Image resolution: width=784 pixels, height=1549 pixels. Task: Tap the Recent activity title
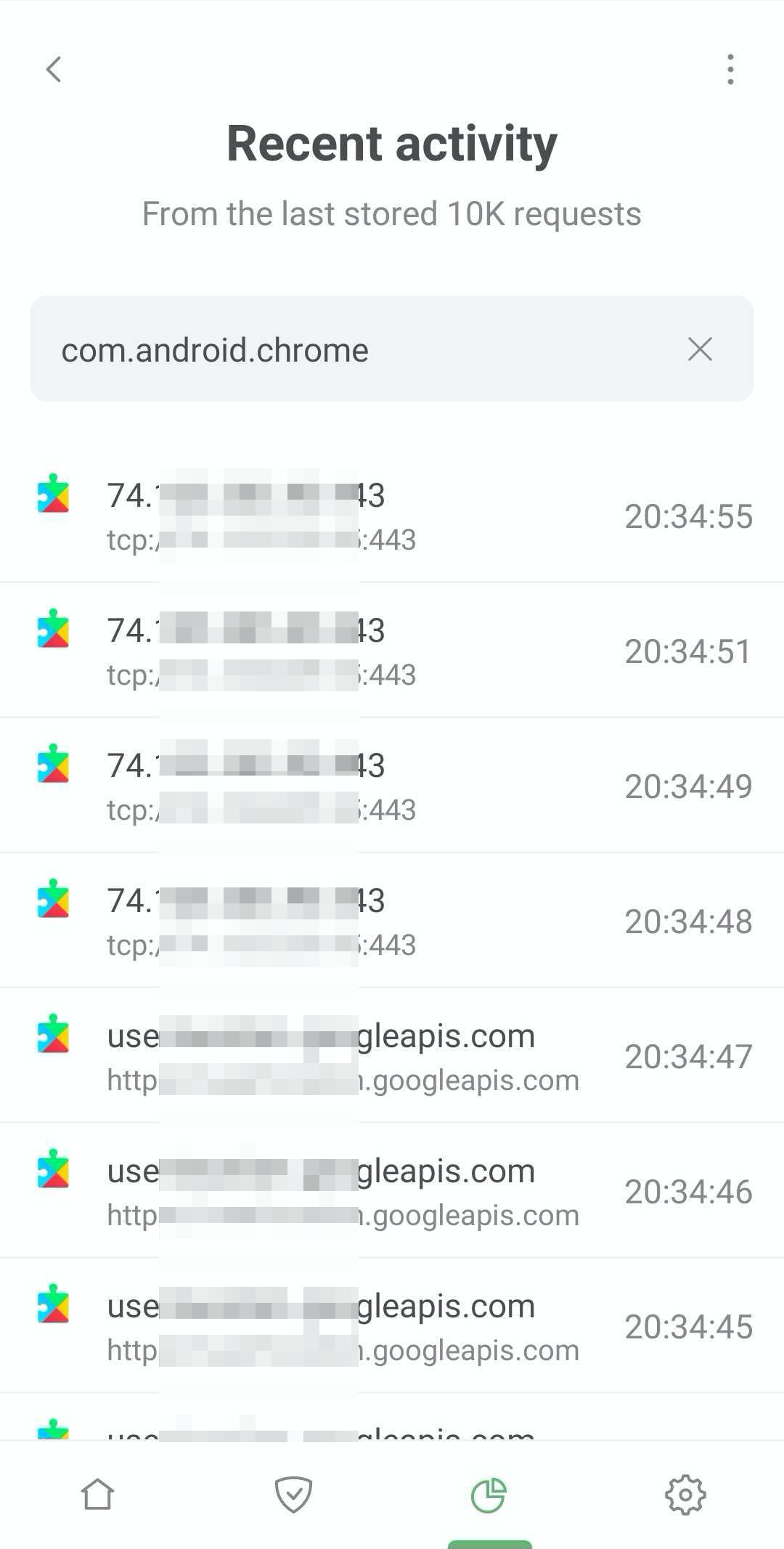(x=392, y=143)
